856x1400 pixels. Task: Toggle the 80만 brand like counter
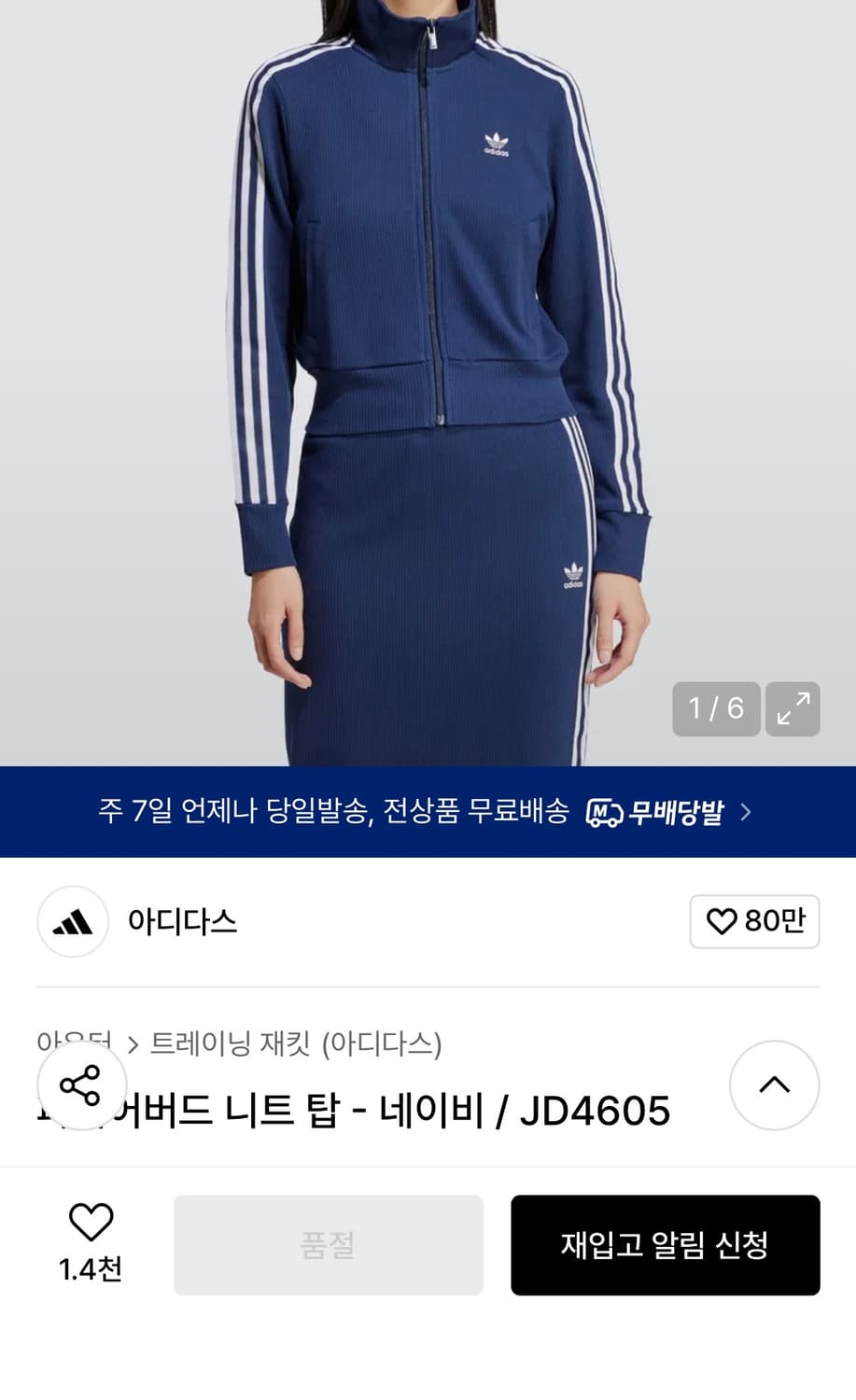(754, 921)
